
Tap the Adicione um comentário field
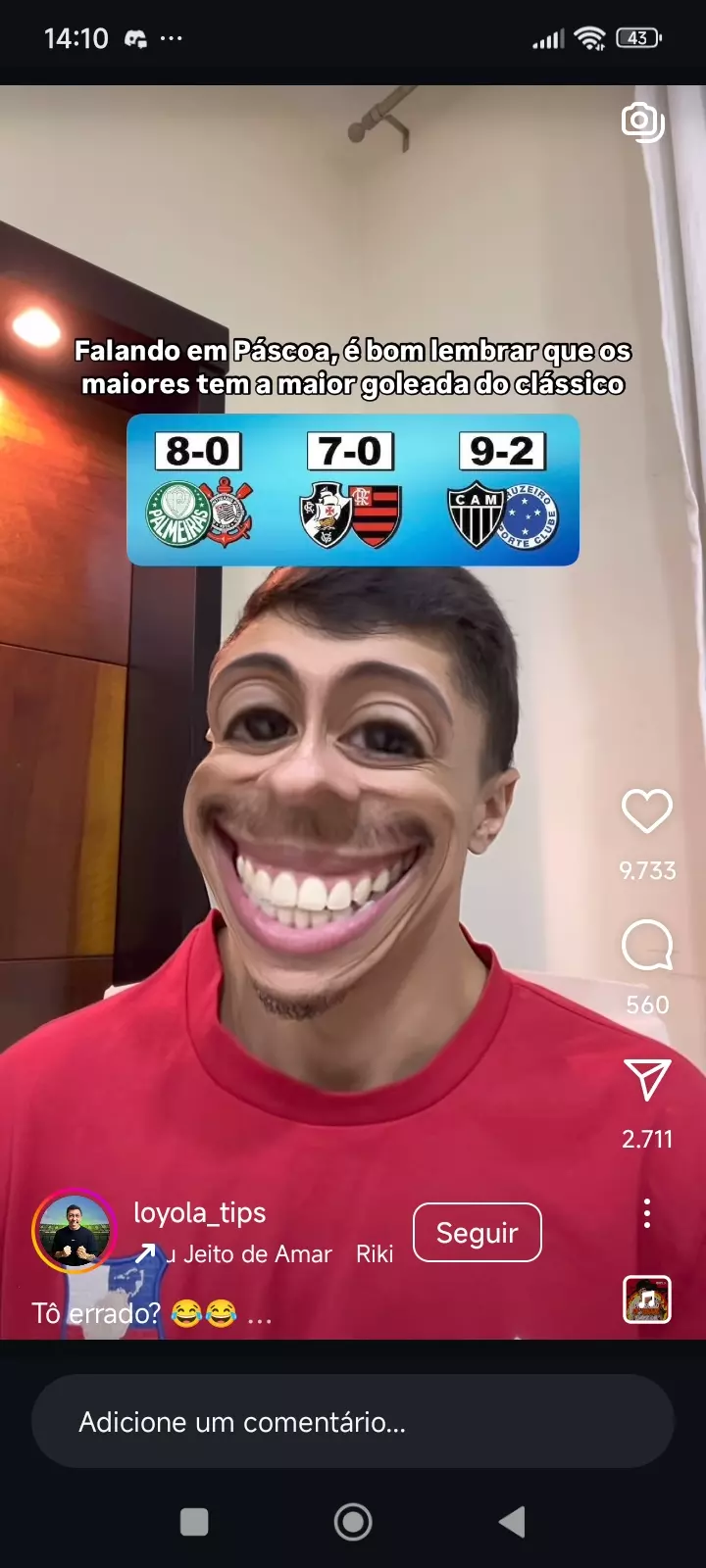click(x=353, y=1421)
